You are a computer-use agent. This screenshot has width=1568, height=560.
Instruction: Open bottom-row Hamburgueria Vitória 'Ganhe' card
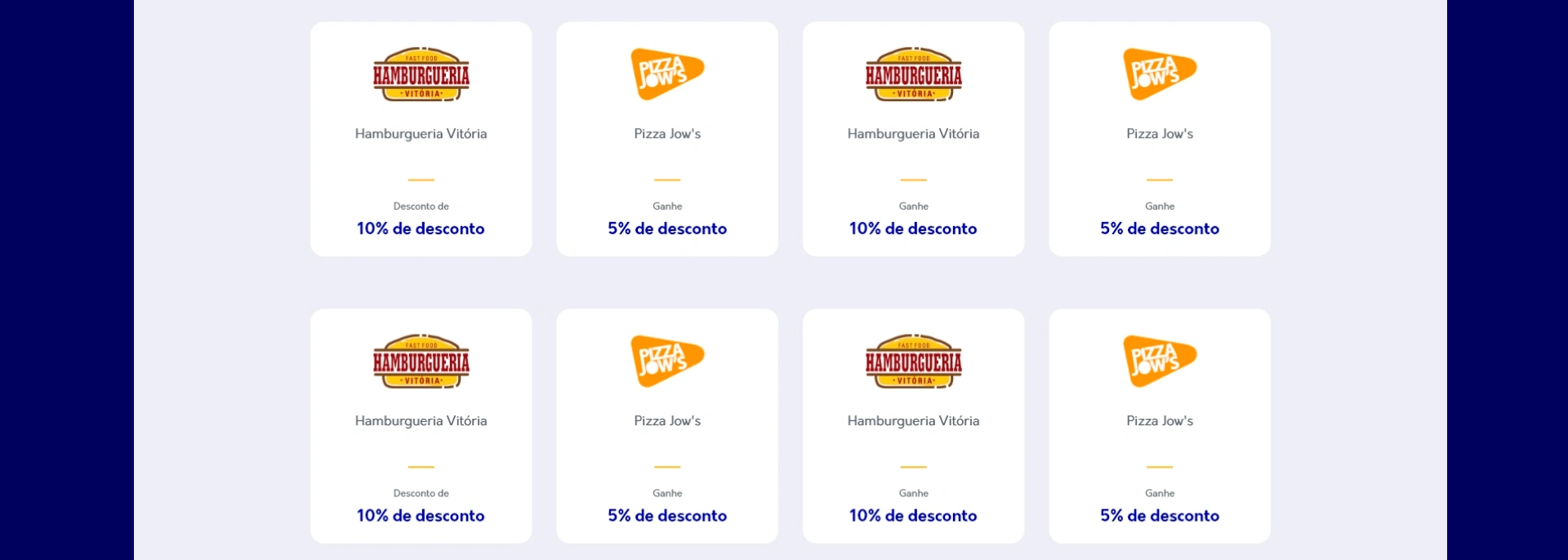click(x=913, y=425)
